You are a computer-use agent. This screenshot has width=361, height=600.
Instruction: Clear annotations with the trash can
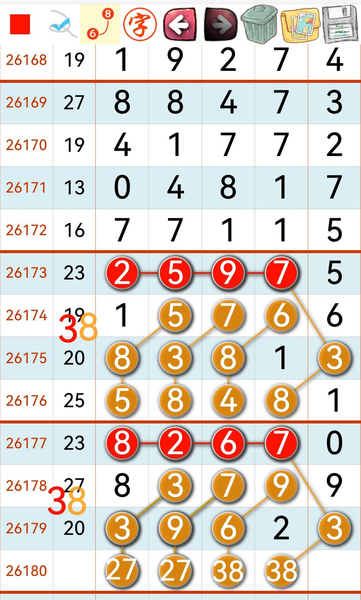[x=260, y=24]
